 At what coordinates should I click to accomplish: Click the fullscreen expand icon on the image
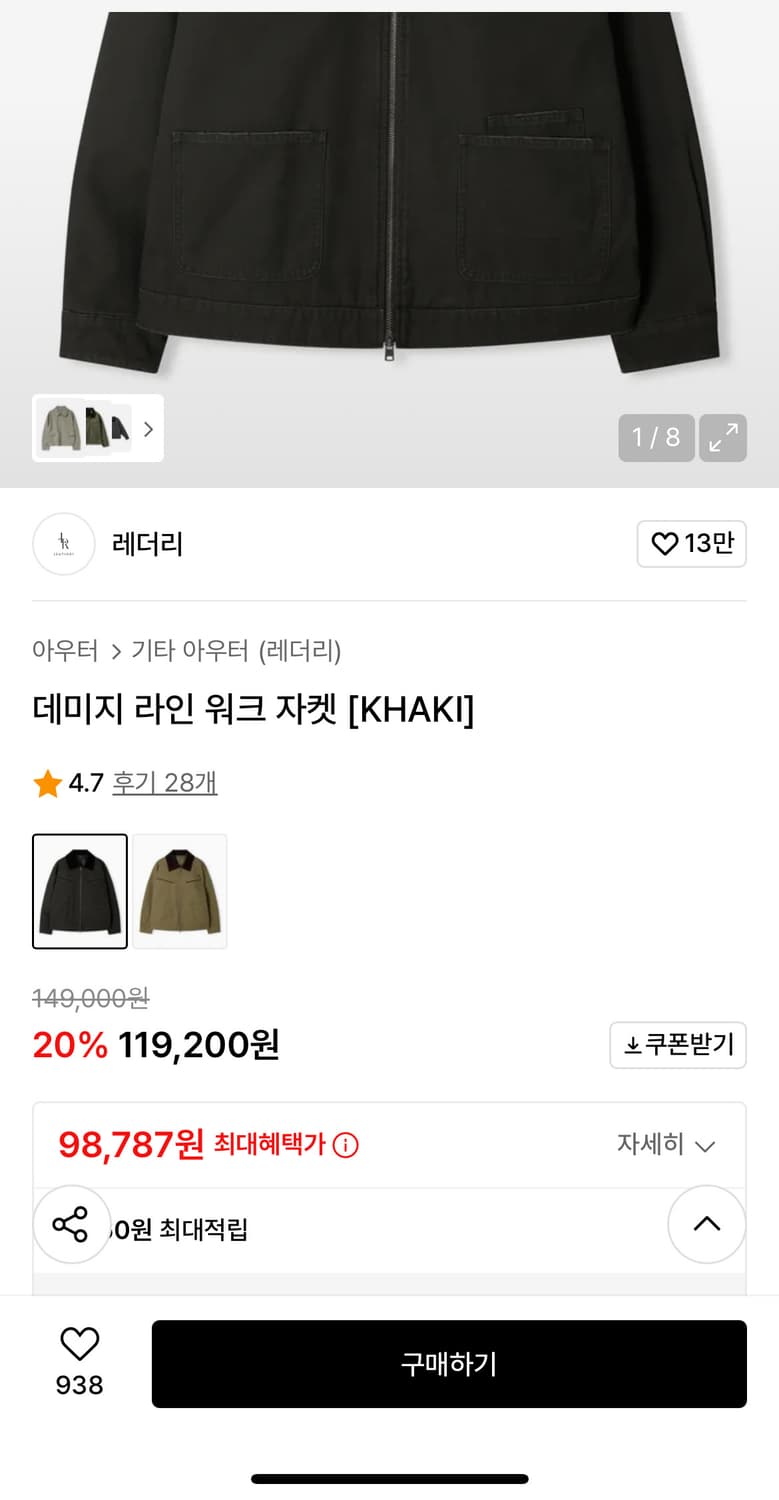(x=723, y=438)
